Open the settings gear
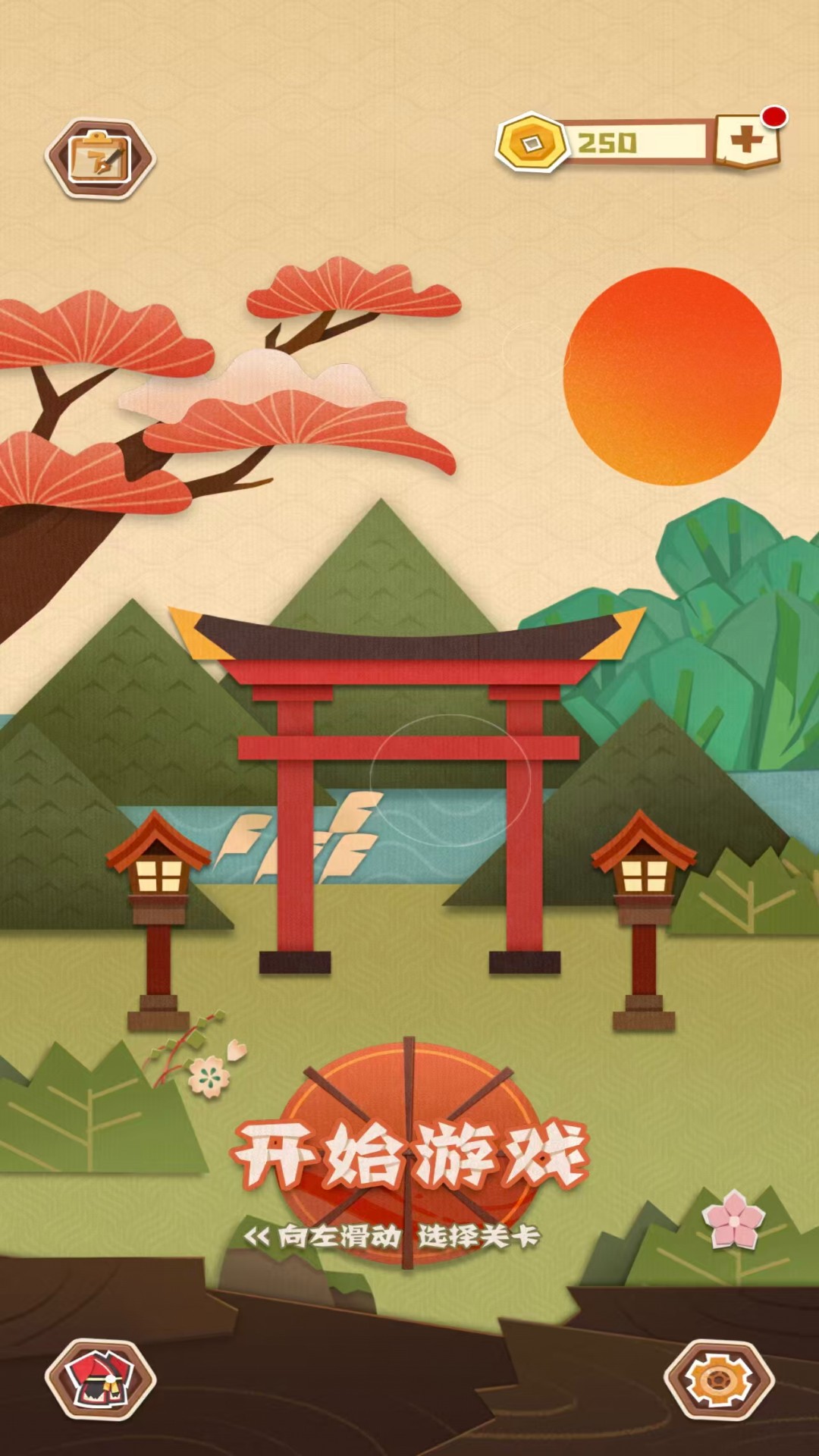Screen dimensions: 819x1456 (x=719, y=1380)
